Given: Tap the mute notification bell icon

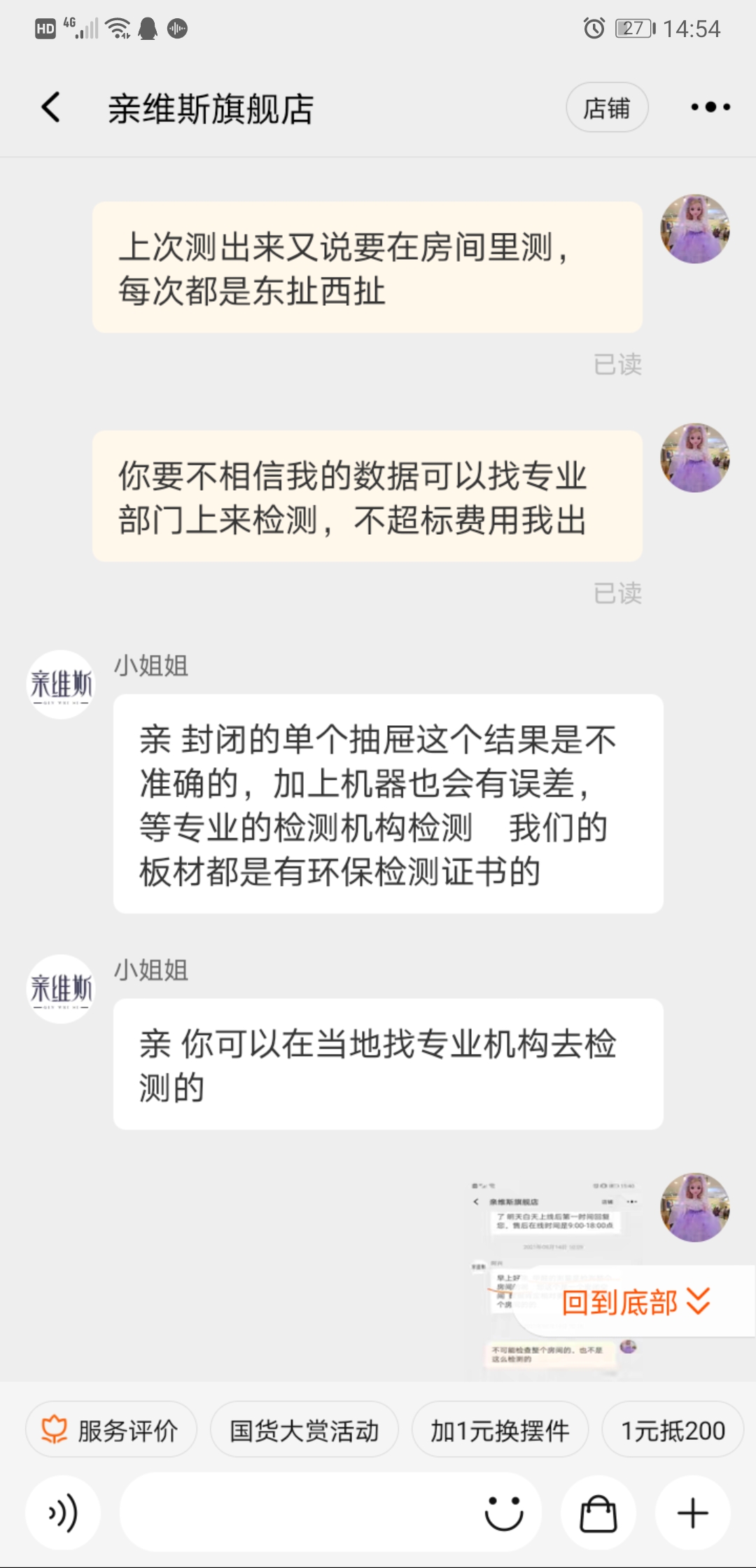Looking at the screenshot, I should click(147, 28).
